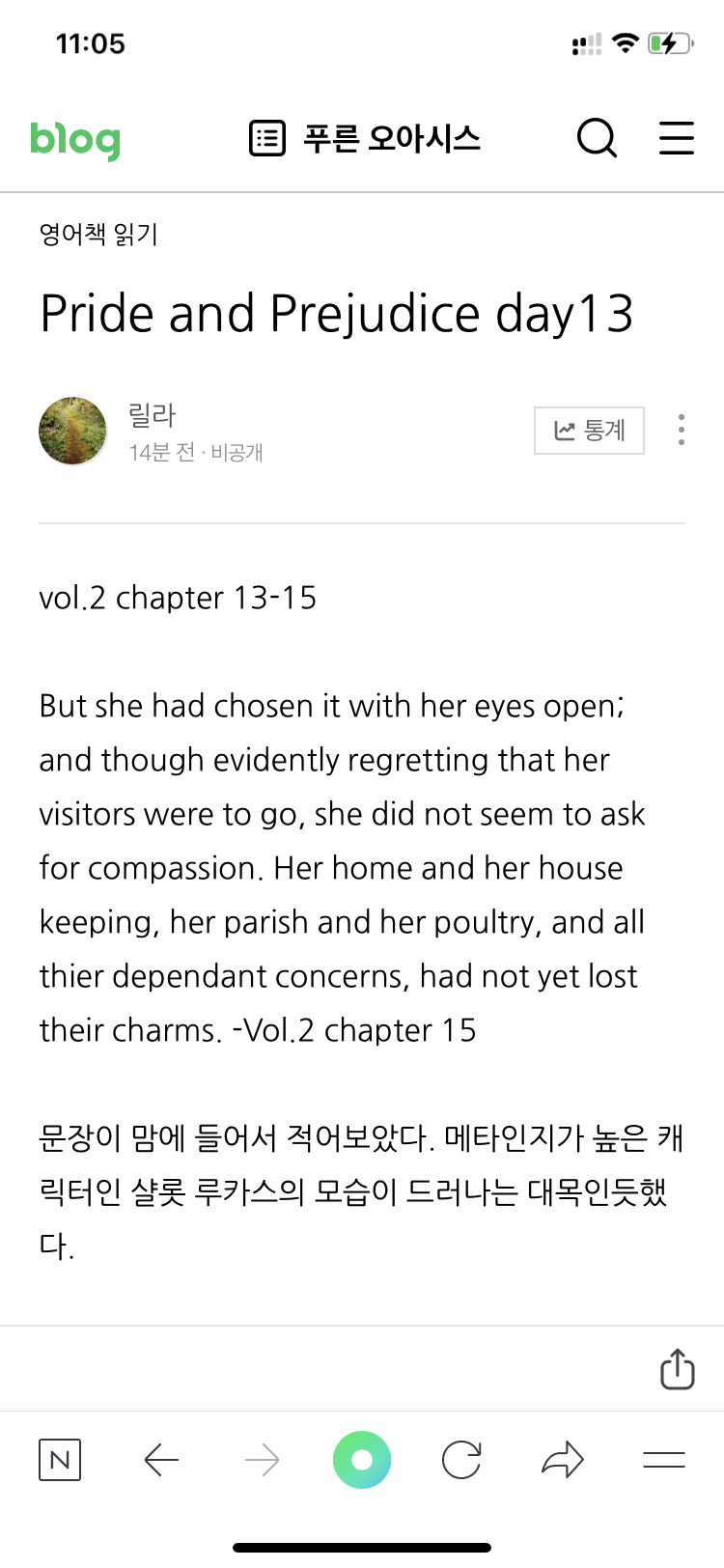Search within the blog
Viewport: 724px width, 1568px height.
coord(597,138)
